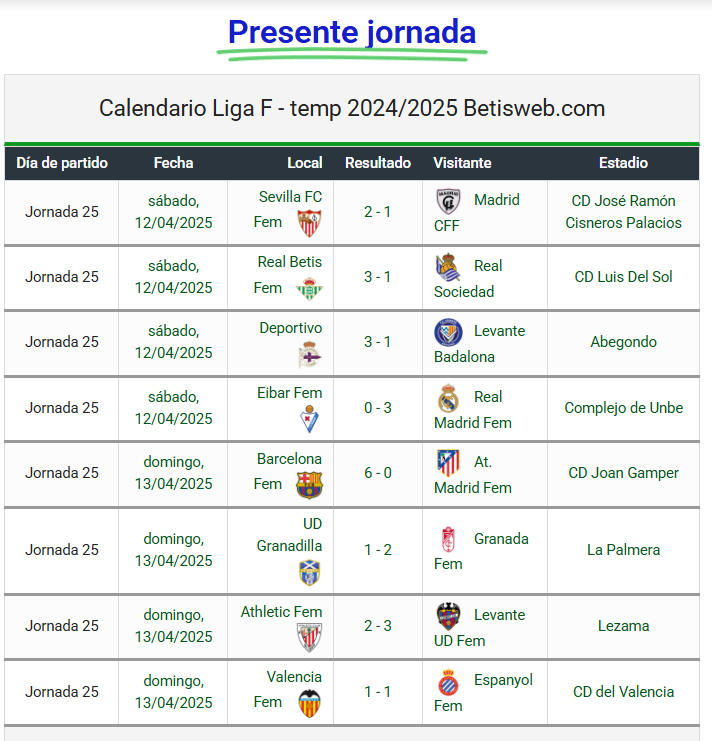The width and height of the screenshot is (712, 741).
Task: Open the Lezama stadium link
Action: tap(623, 626)
